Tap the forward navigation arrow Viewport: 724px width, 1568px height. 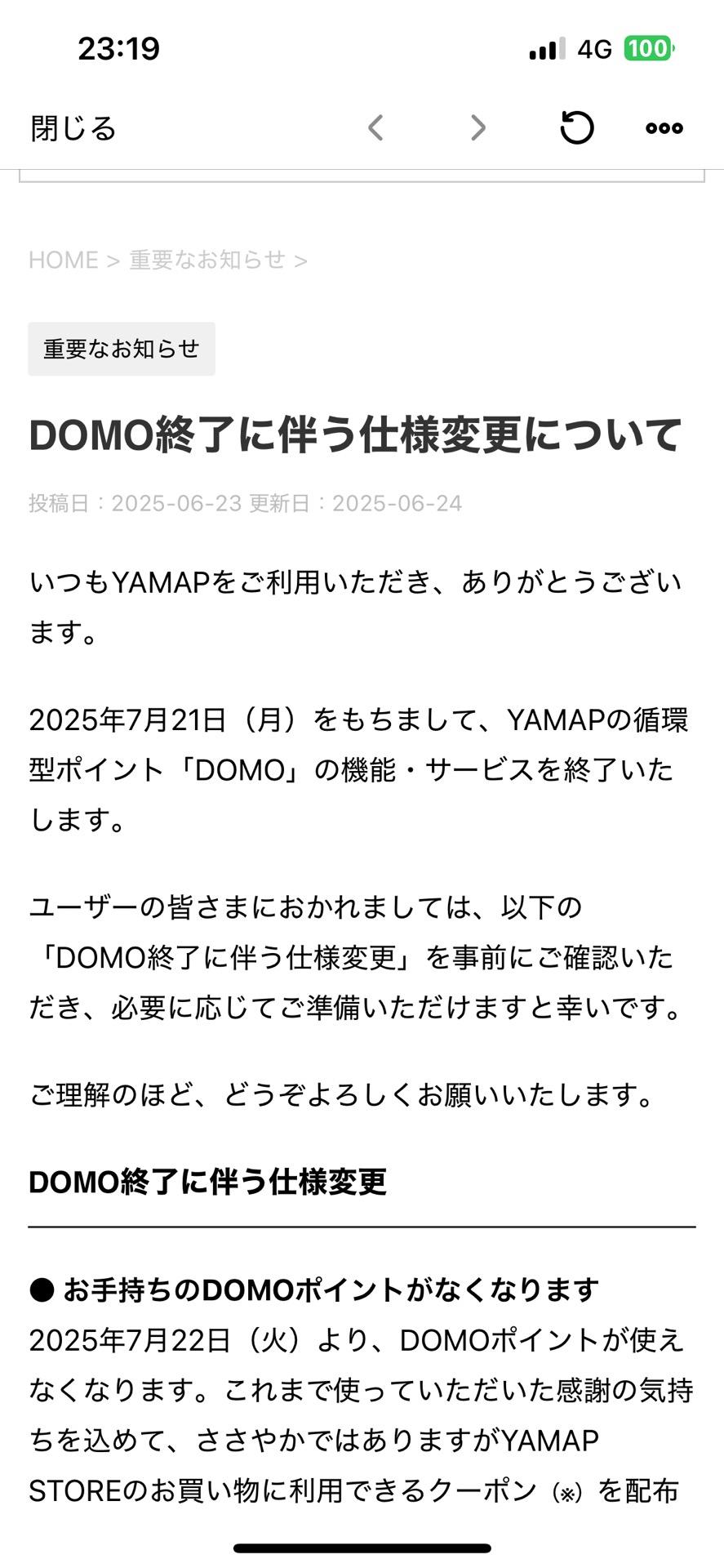(477, 127)
